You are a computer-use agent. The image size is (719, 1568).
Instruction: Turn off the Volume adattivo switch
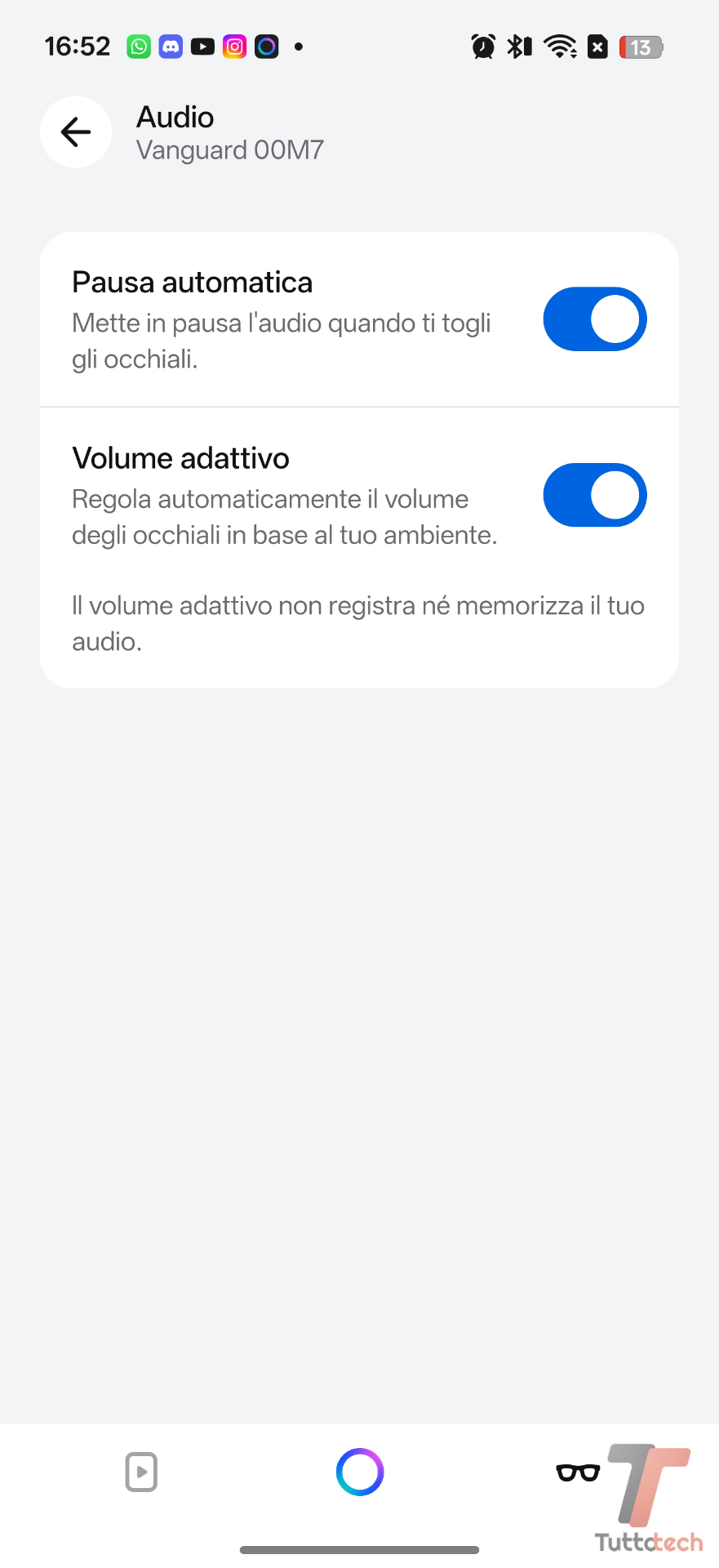595,495
